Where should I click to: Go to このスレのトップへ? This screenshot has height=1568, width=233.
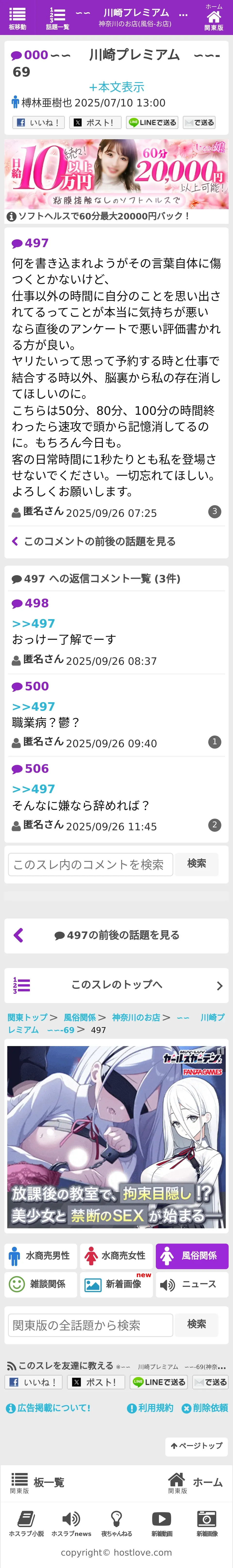[116, 985]
